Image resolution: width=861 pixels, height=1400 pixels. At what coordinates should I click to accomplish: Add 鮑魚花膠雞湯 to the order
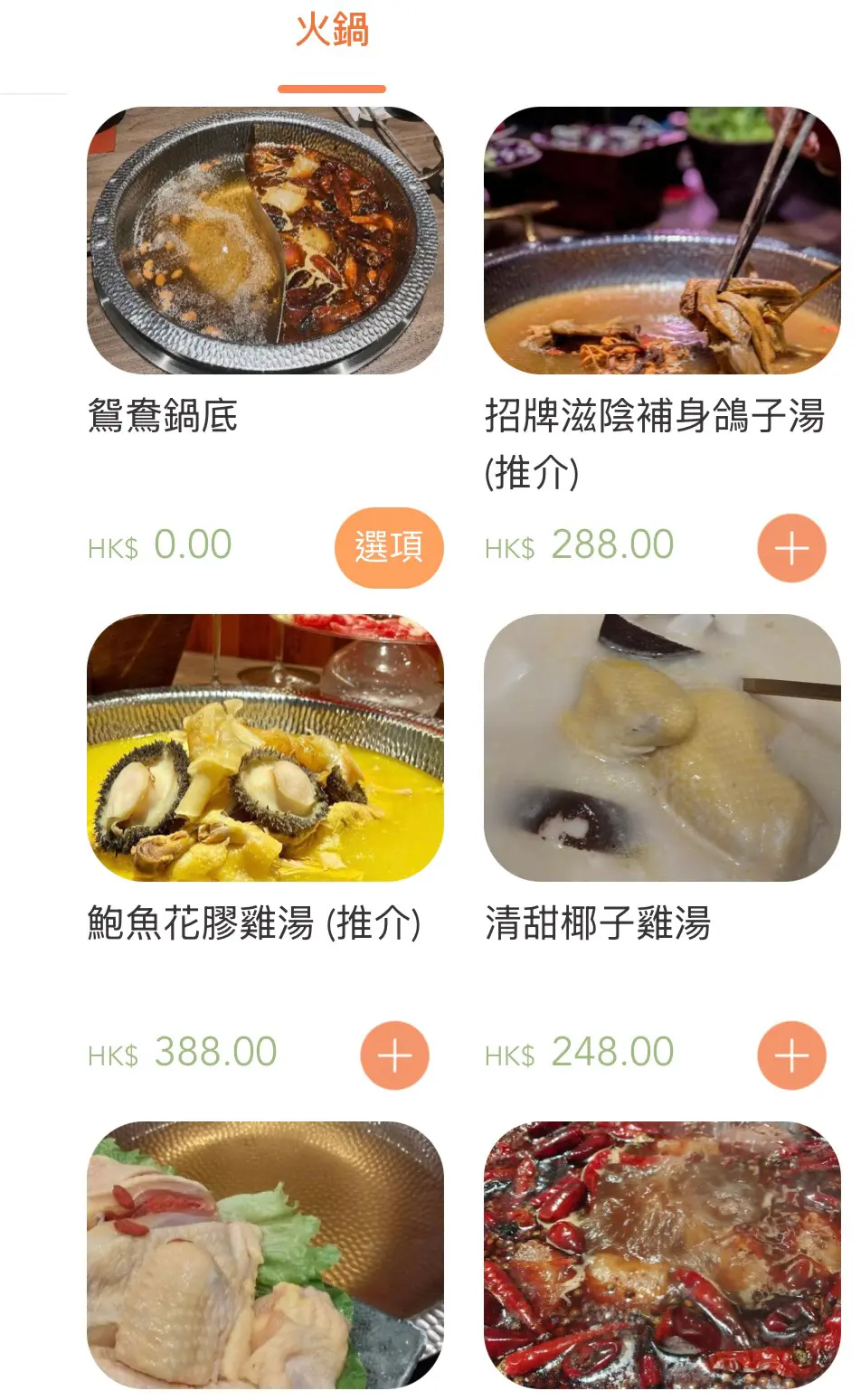tap(394, 1055)
